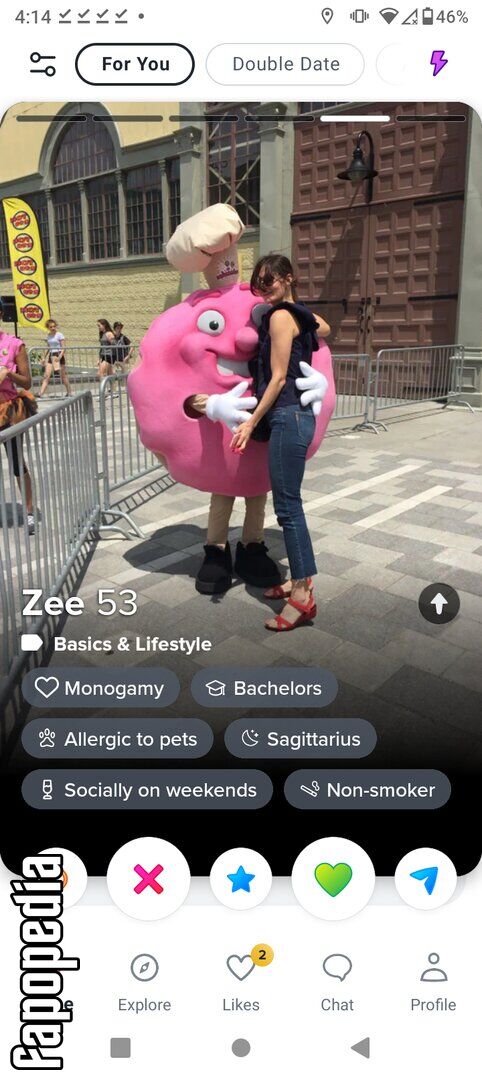Open the Explore tab
The width and height of the screenshot is (482, 1080).
click(145, 983)
